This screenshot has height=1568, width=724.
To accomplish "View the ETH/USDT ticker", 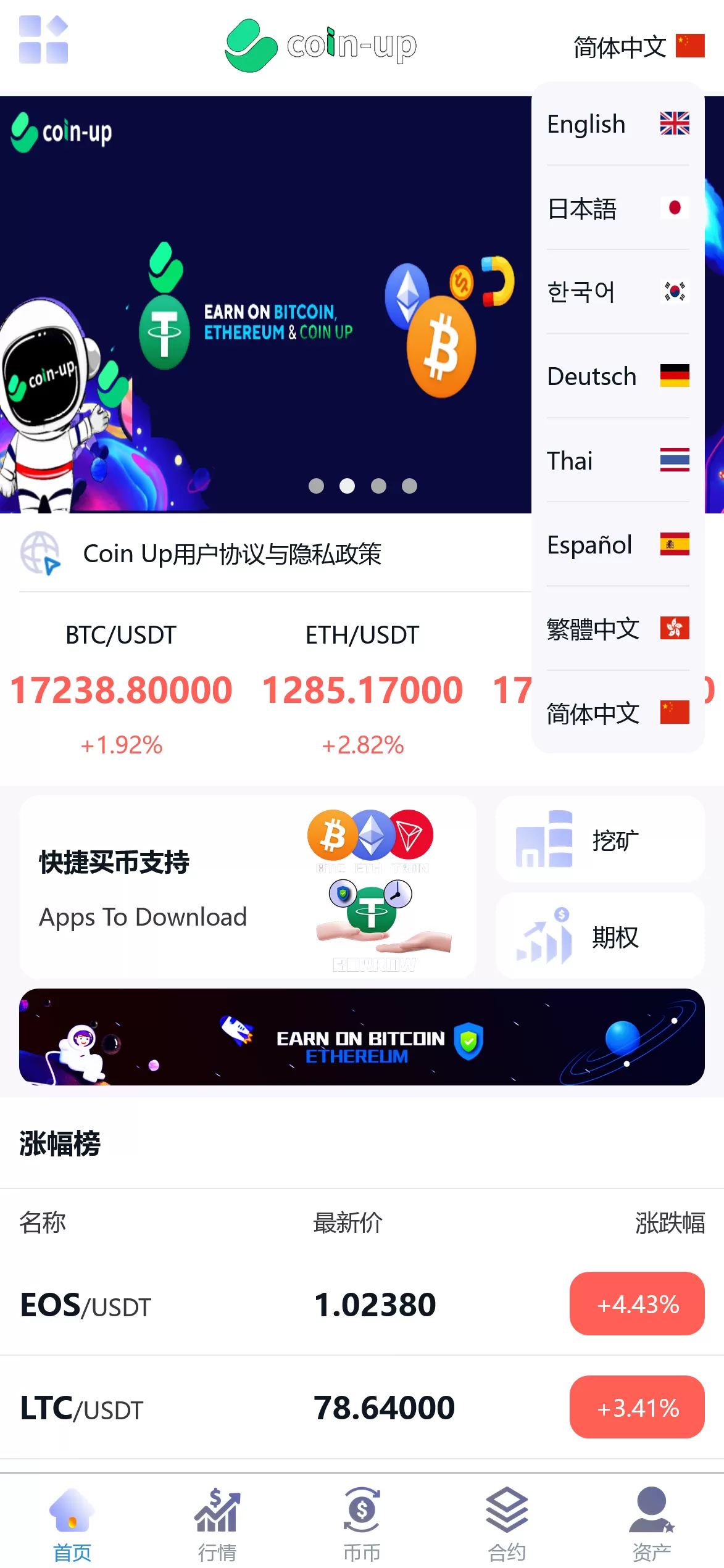I will [362, 688].
